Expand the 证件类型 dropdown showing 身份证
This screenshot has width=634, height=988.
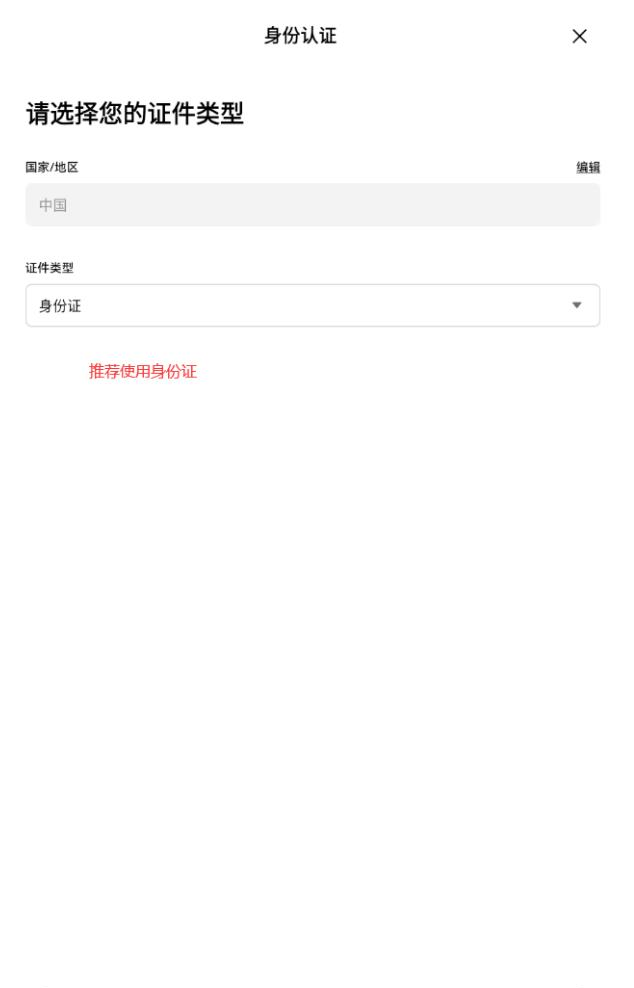[x=312, y=306]
